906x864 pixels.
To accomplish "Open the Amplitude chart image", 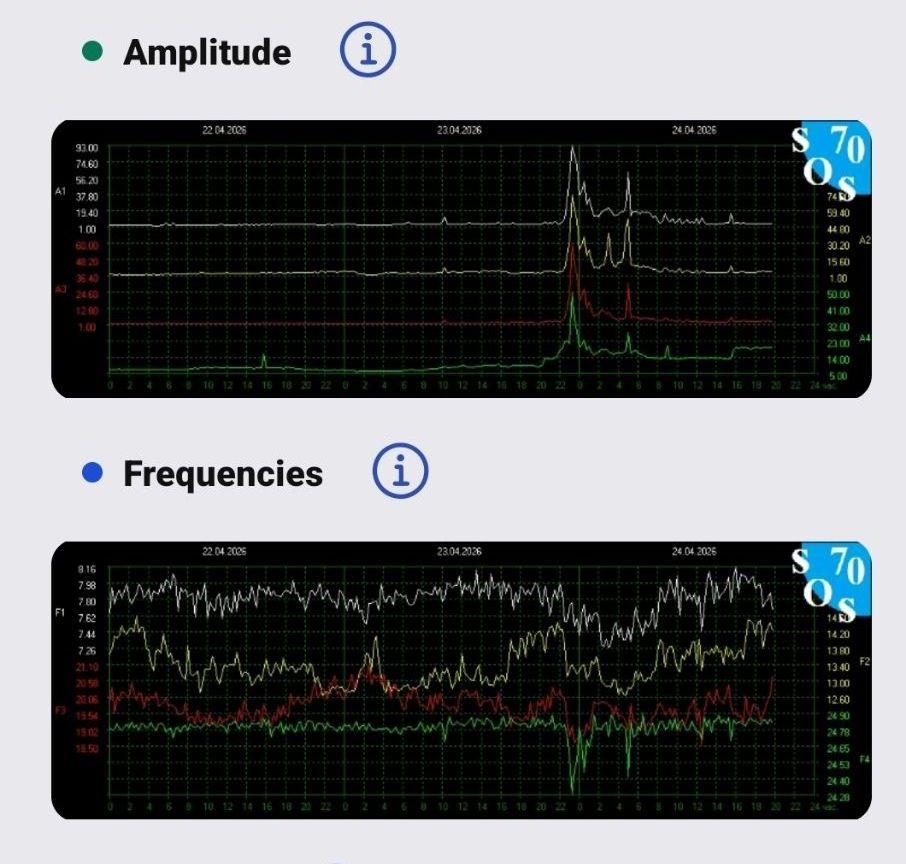I will [461, 259].
